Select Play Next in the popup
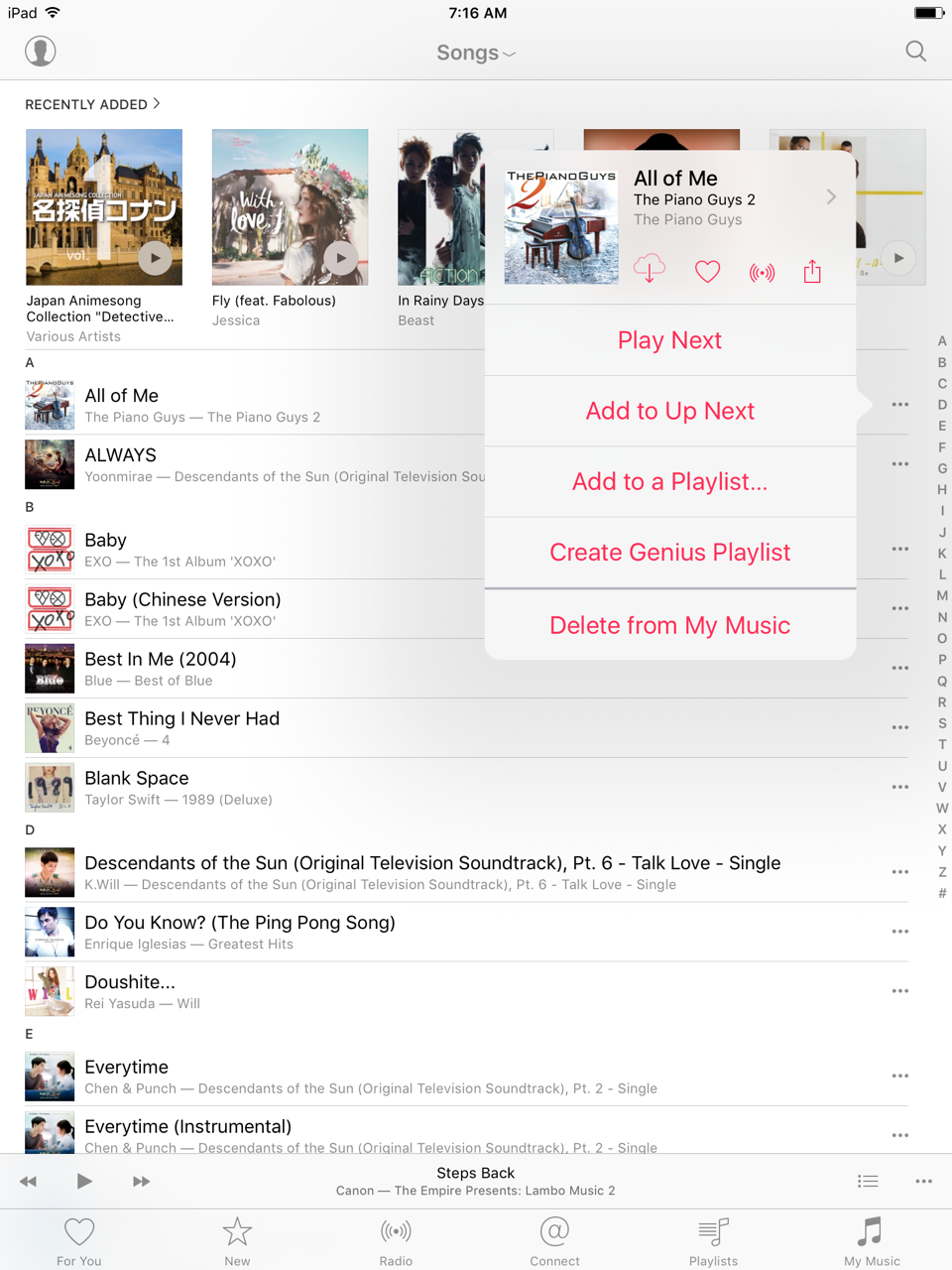 [x=669, y=340]
